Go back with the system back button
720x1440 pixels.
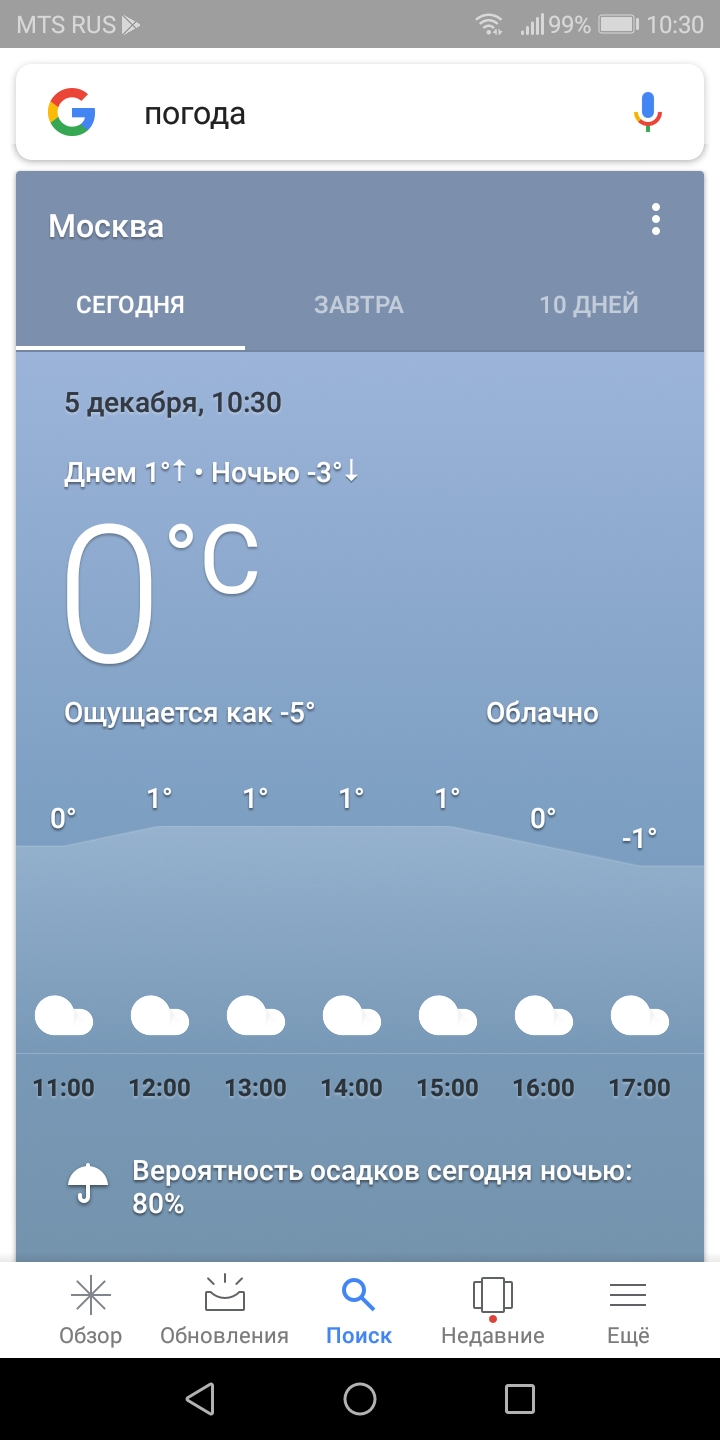(200, 1398)
